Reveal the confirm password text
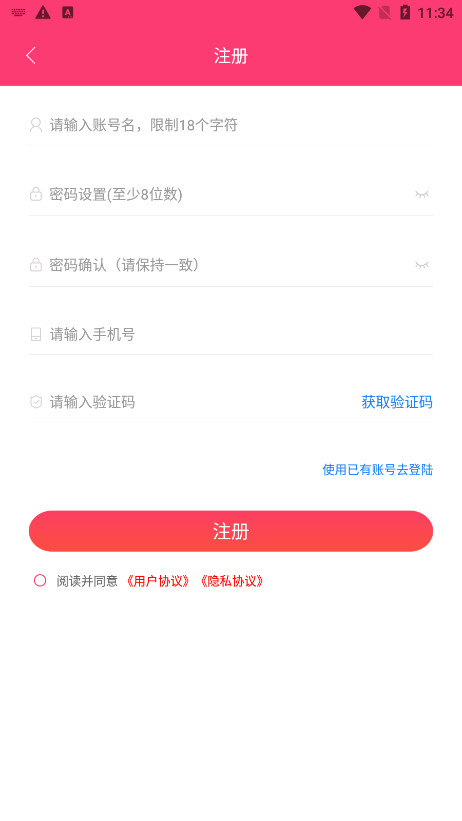 click(422, 265)
